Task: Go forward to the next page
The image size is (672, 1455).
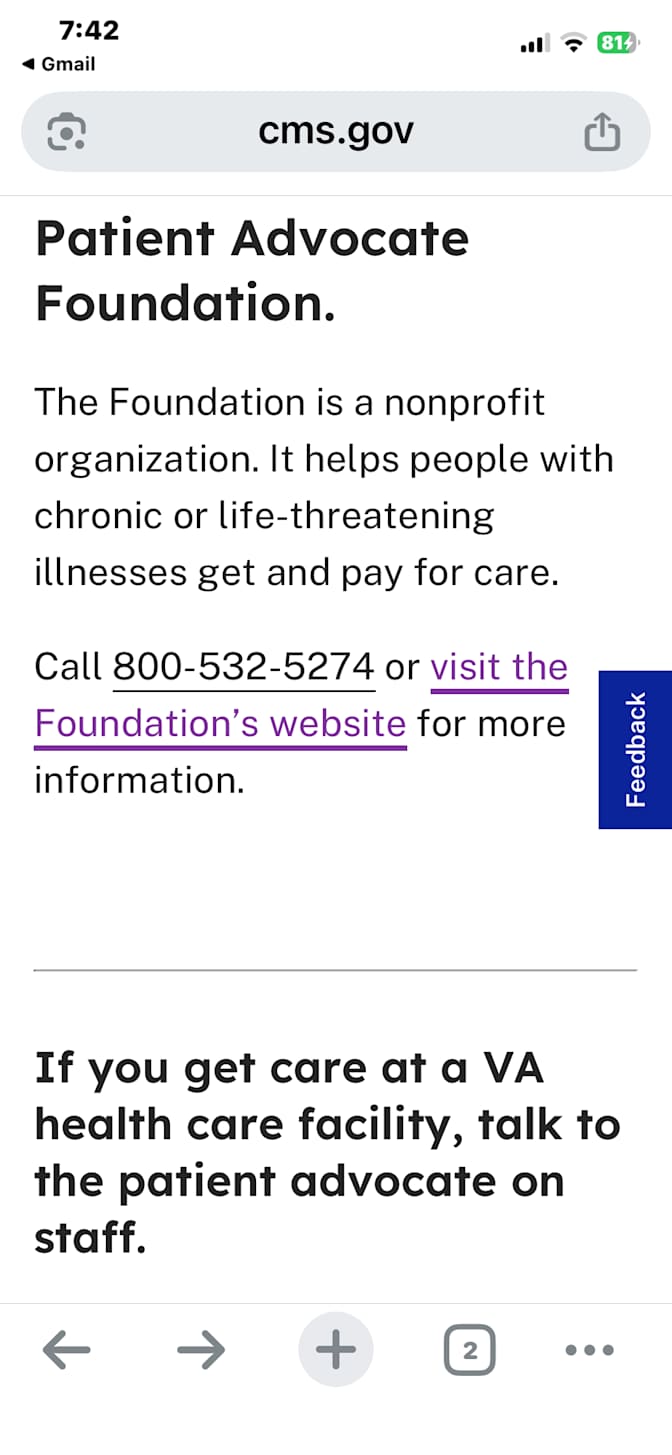Action: [x=201, y=1351]
